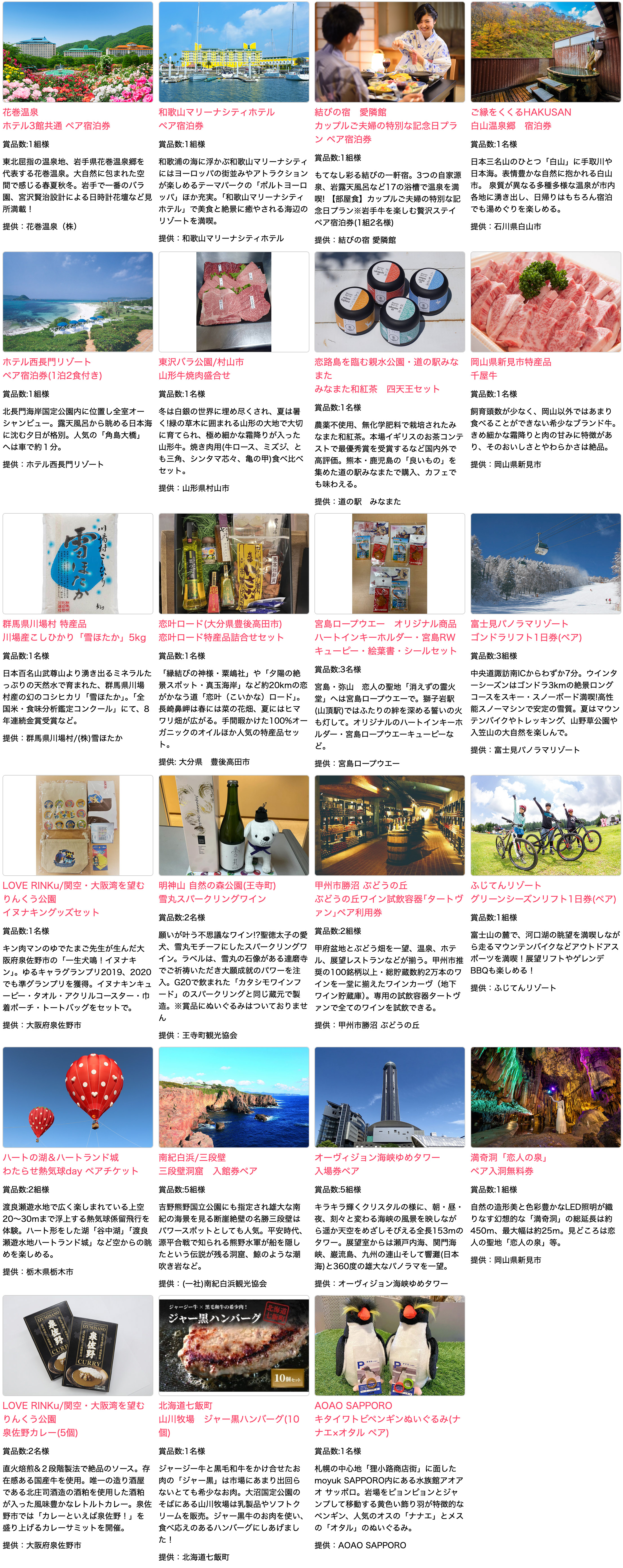Viewport: 623px width, 1568px height.
Task: Select the 川場産こしひかり「雪ほたか」5kg title
Action: (x=74, y=637)
